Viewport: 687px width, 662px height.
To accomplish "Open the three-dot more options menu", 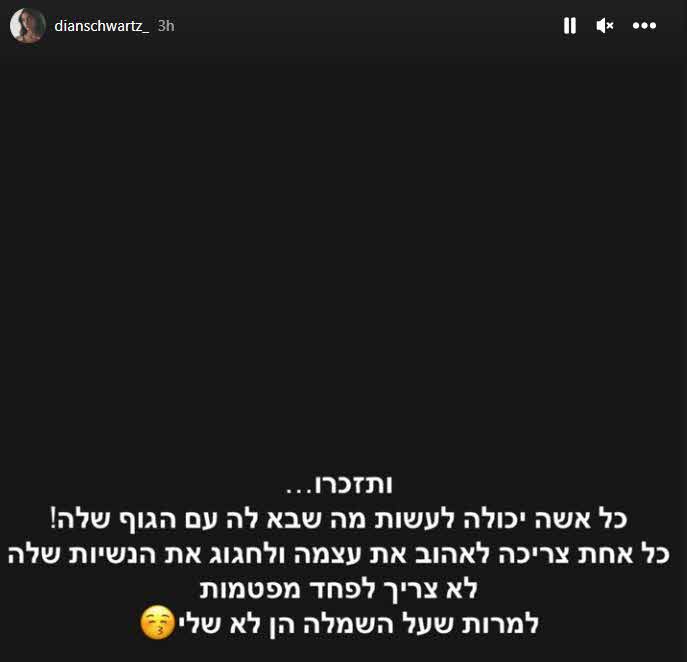I will [644, 26].
